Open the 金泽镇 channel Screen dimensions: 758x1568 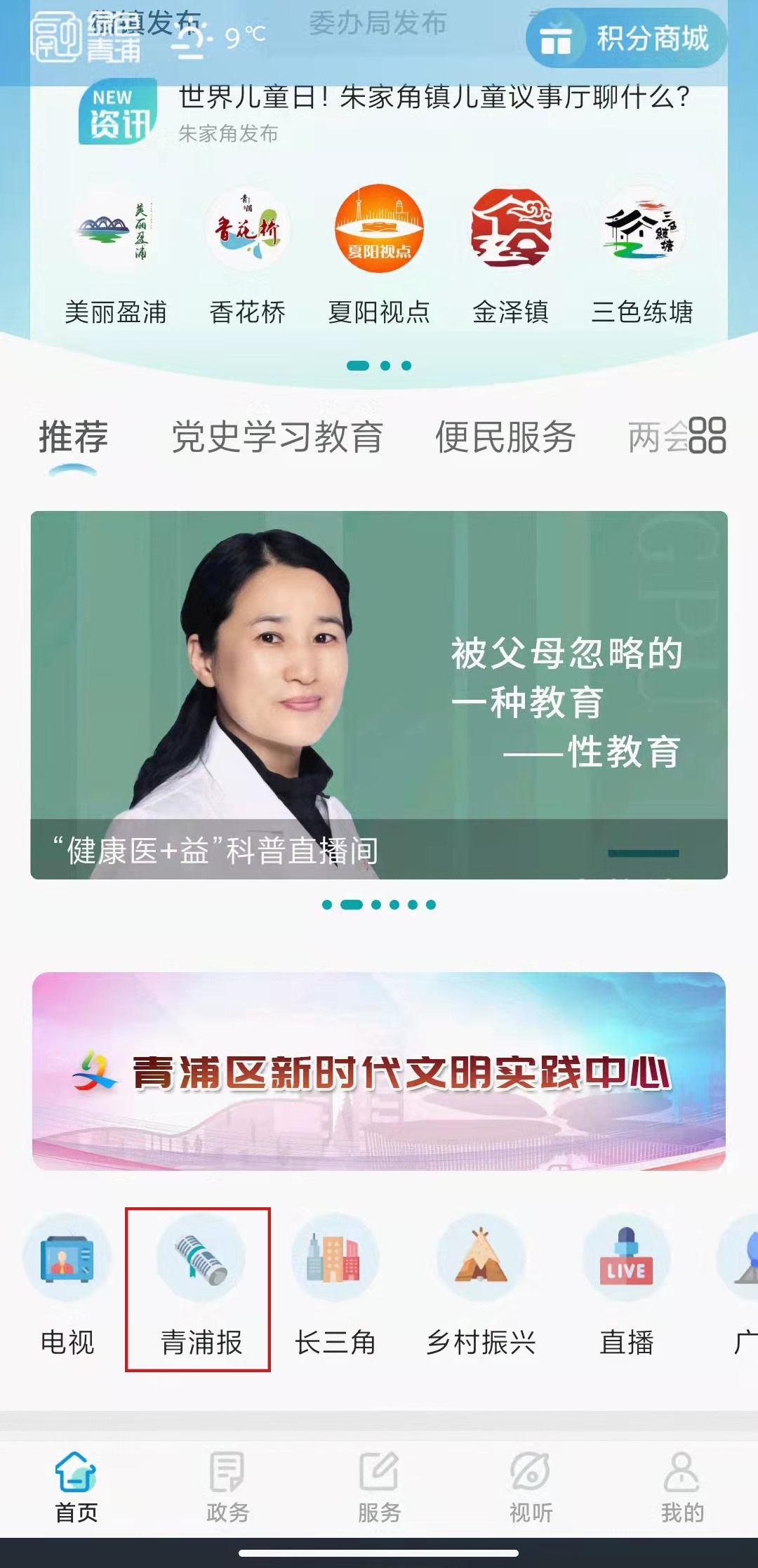tap(511, 255)
